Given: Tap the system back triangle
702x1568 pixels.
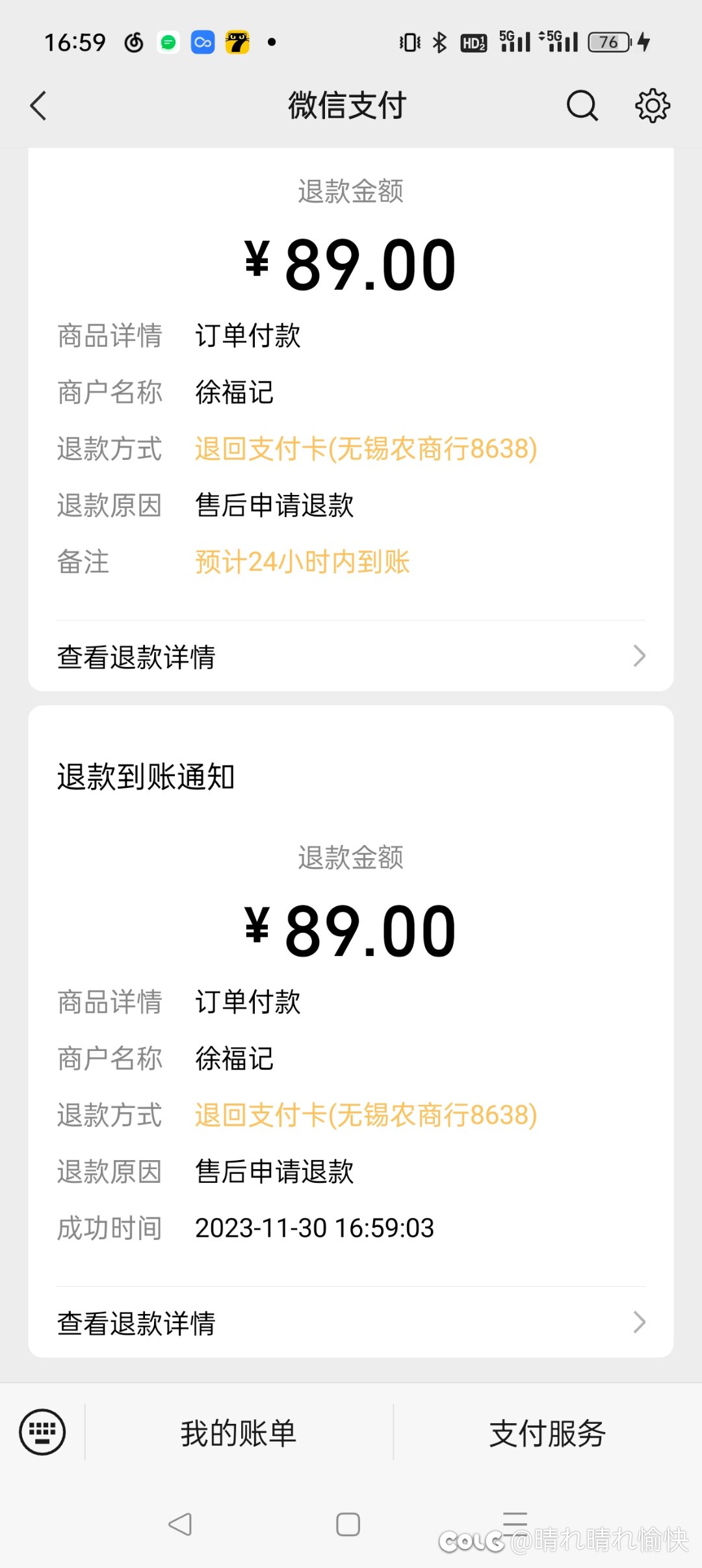Looking at the screenshot, I should 180,1524.
